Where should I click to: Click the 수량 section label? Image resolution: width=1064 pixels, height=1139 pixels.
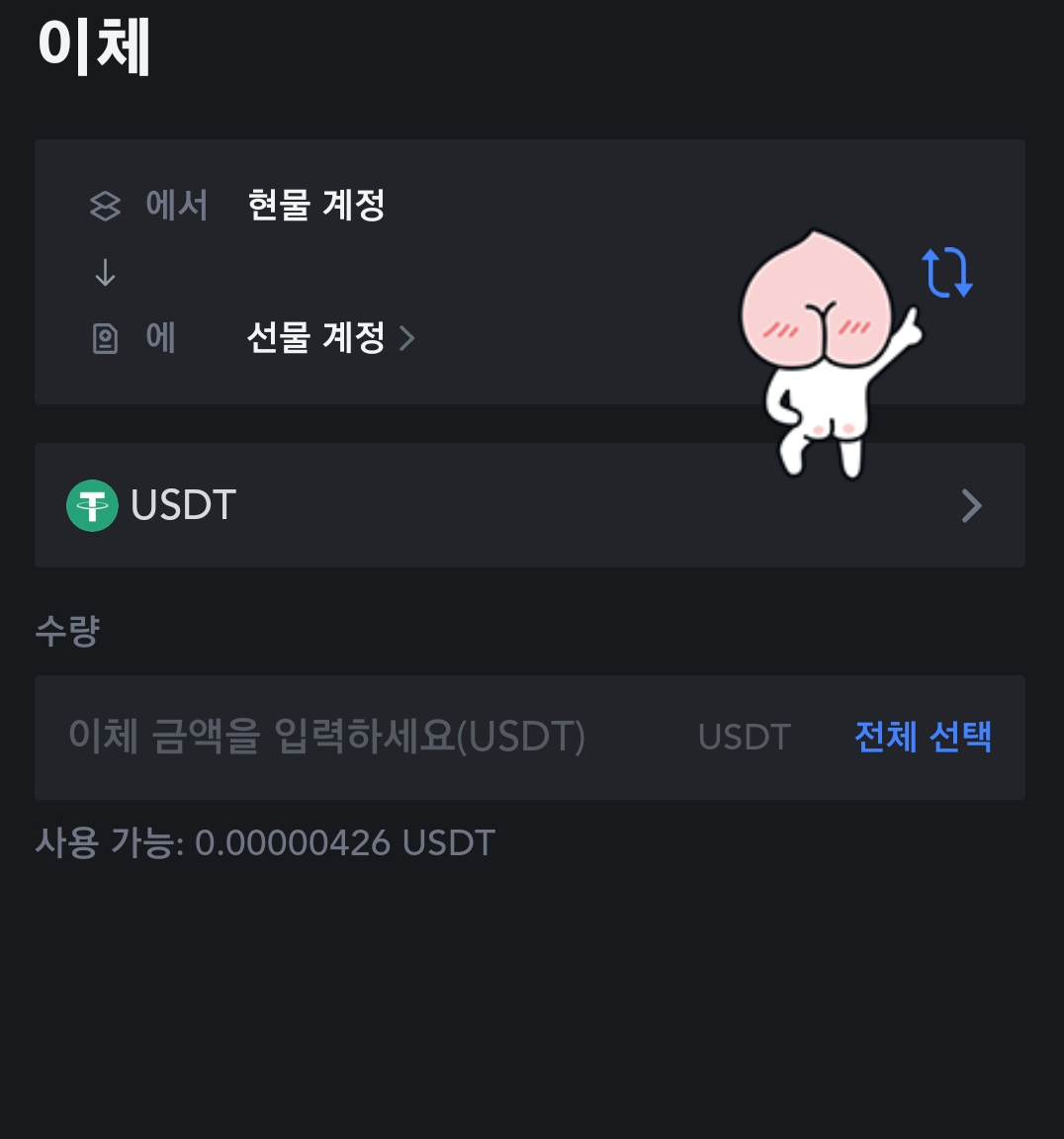(x=68, y=630)
